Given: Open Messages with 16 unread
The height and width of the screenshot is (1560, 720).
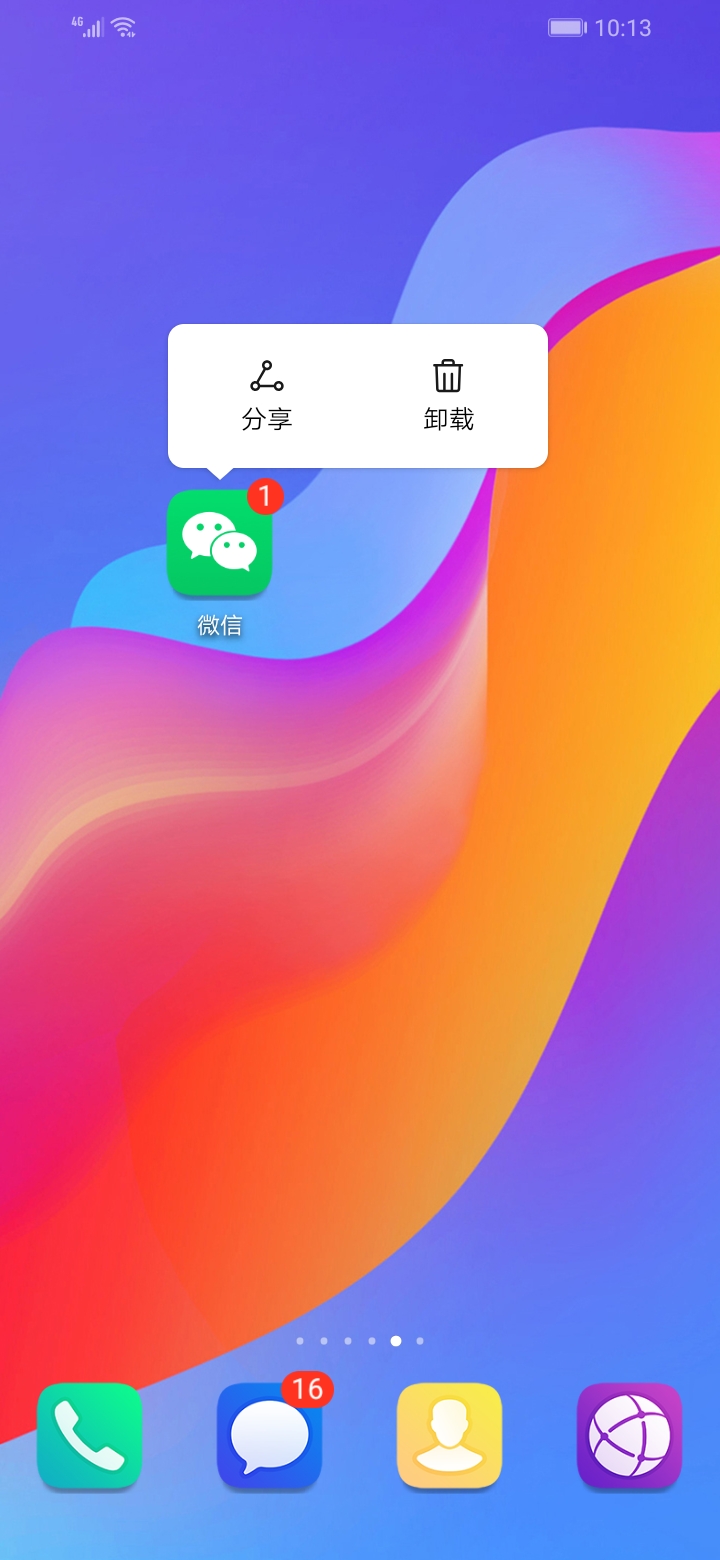Looking at the screenshot, I should pos(269,1436).
